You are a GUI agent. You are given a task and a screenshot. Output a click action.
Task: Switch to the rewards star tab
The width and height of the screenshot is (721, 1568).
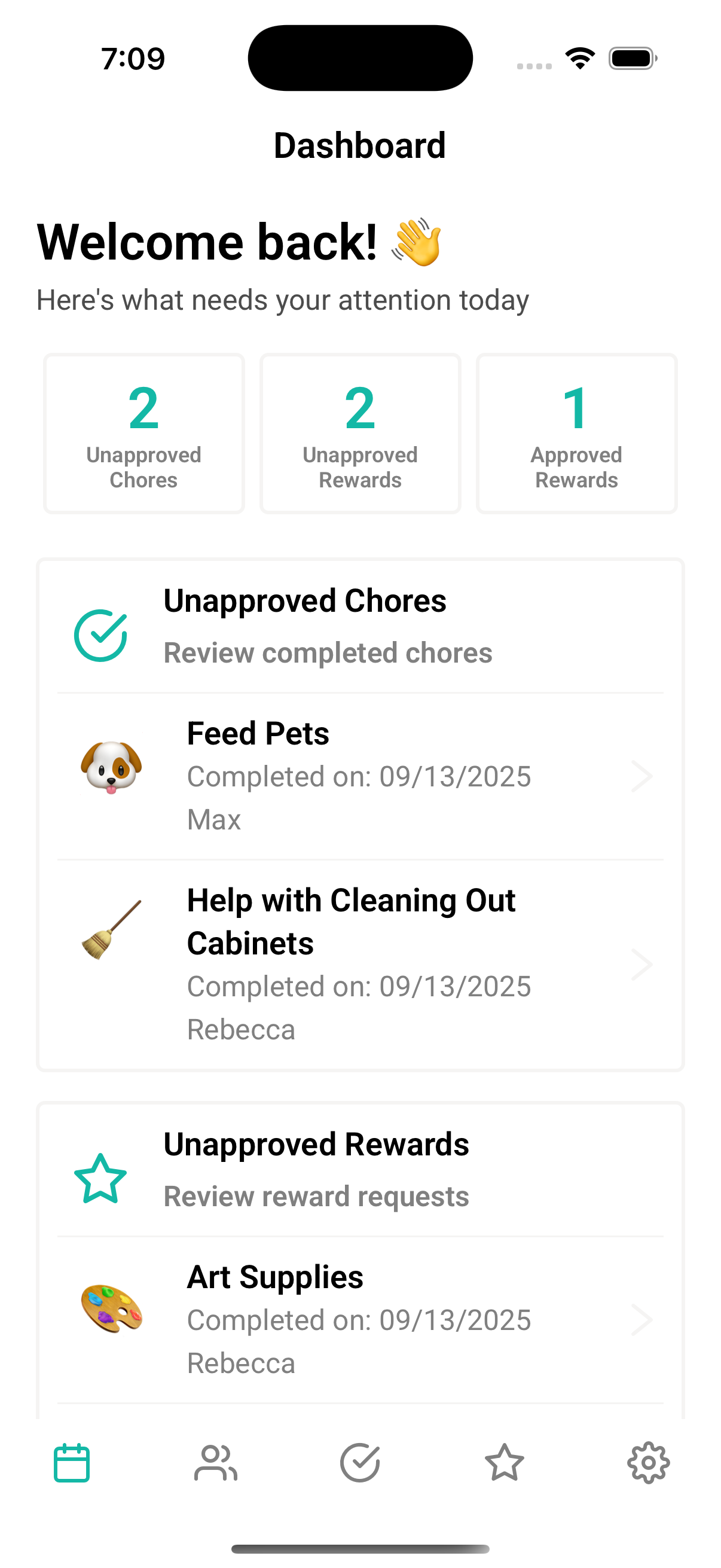505,1463
